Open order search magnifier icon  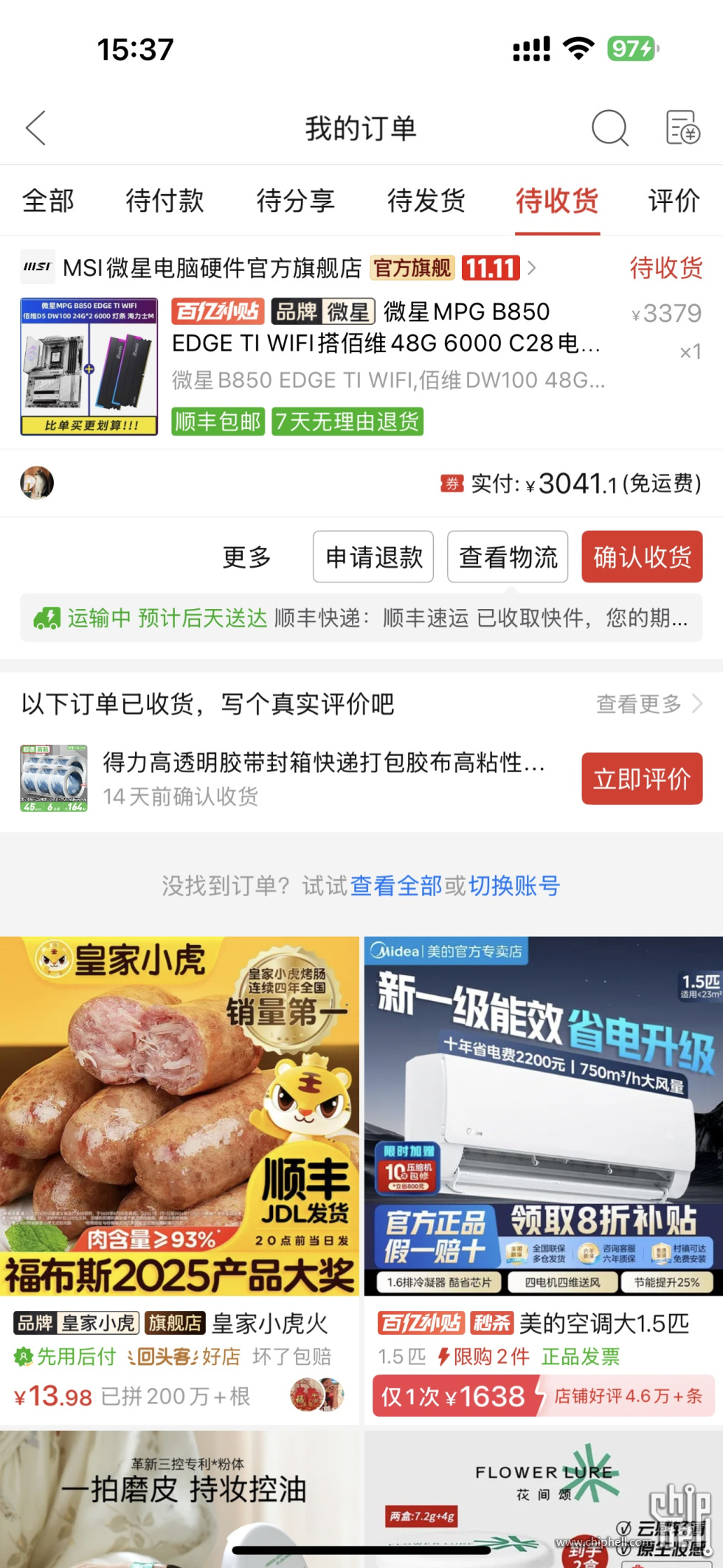click(609, 128)
